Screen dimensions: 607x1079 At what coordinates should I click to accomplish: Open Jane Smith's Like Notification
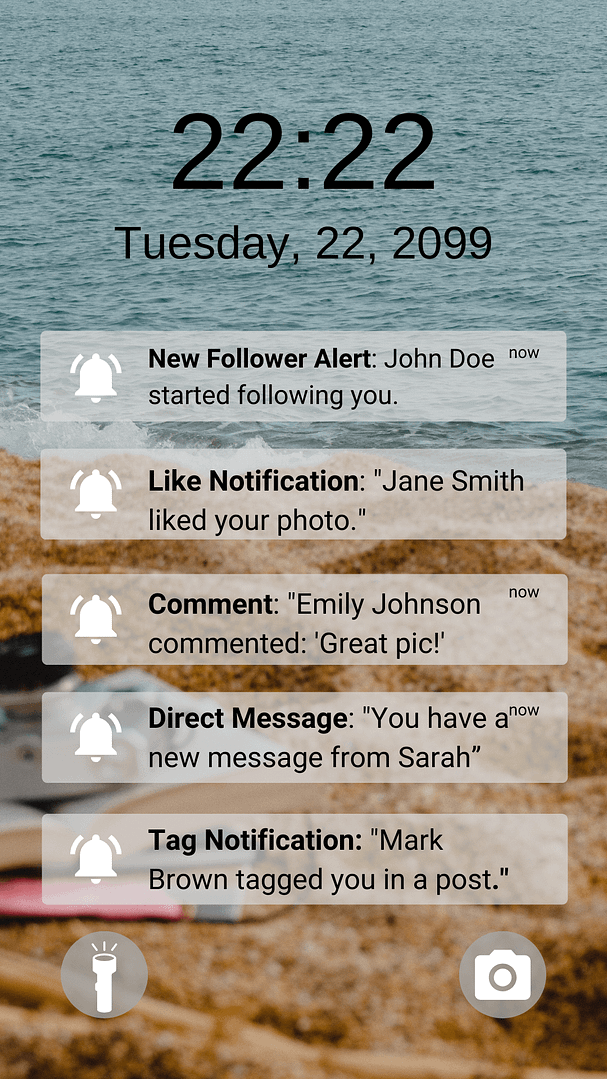[x=303, y=495]
